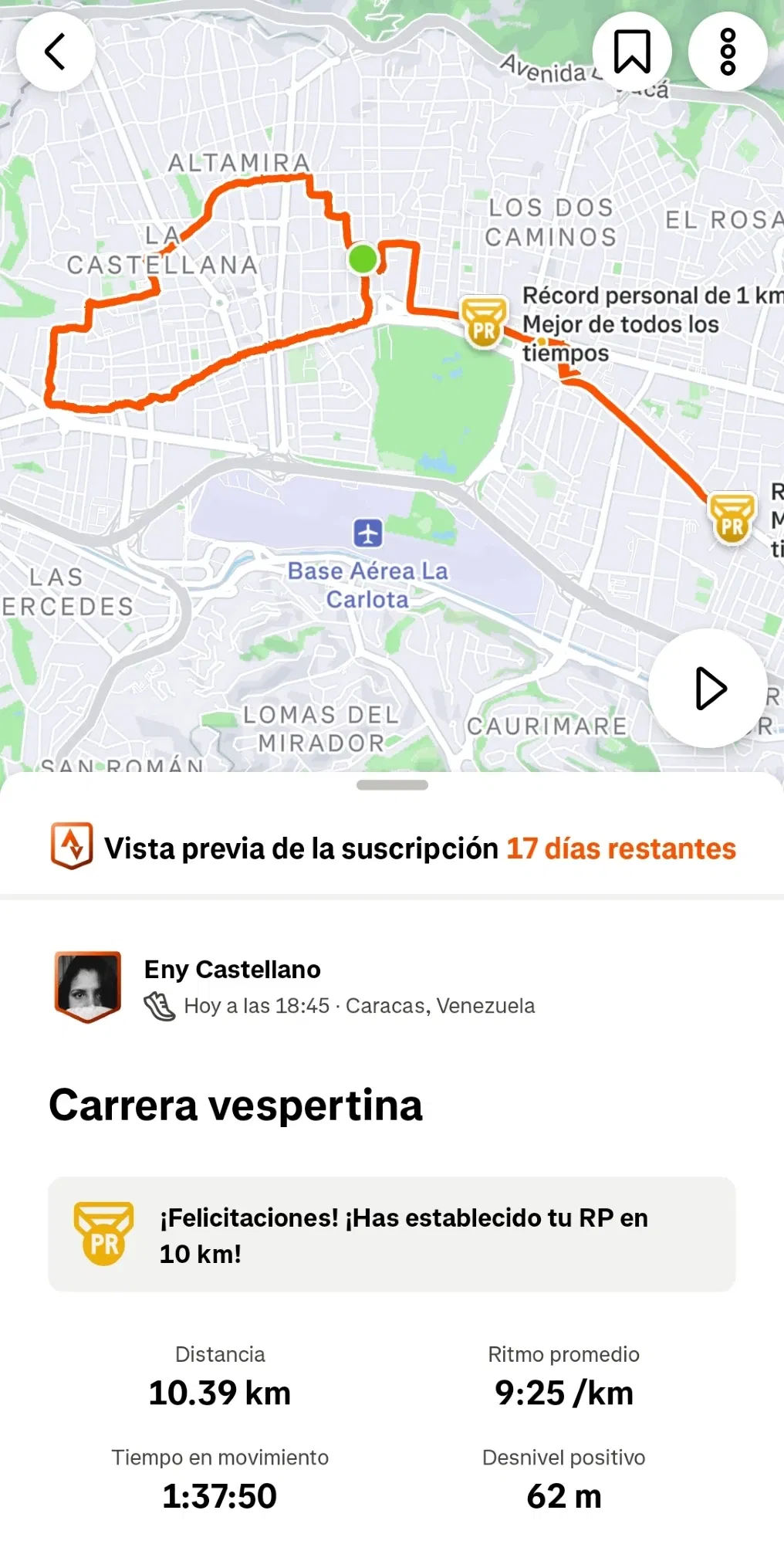
Task: Tap the 1 km personal record marker
Action: point(484,323)
